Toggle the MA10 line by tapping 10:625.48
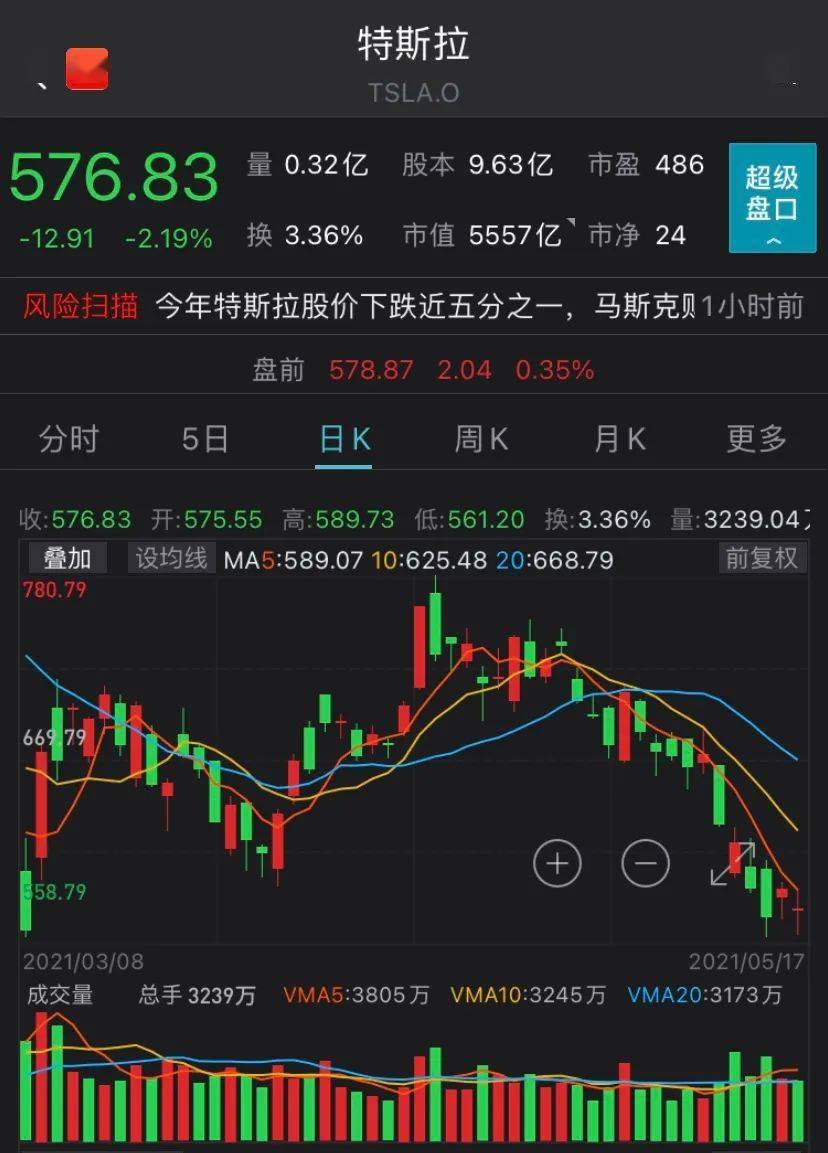828x1153 pixels. 432,558
